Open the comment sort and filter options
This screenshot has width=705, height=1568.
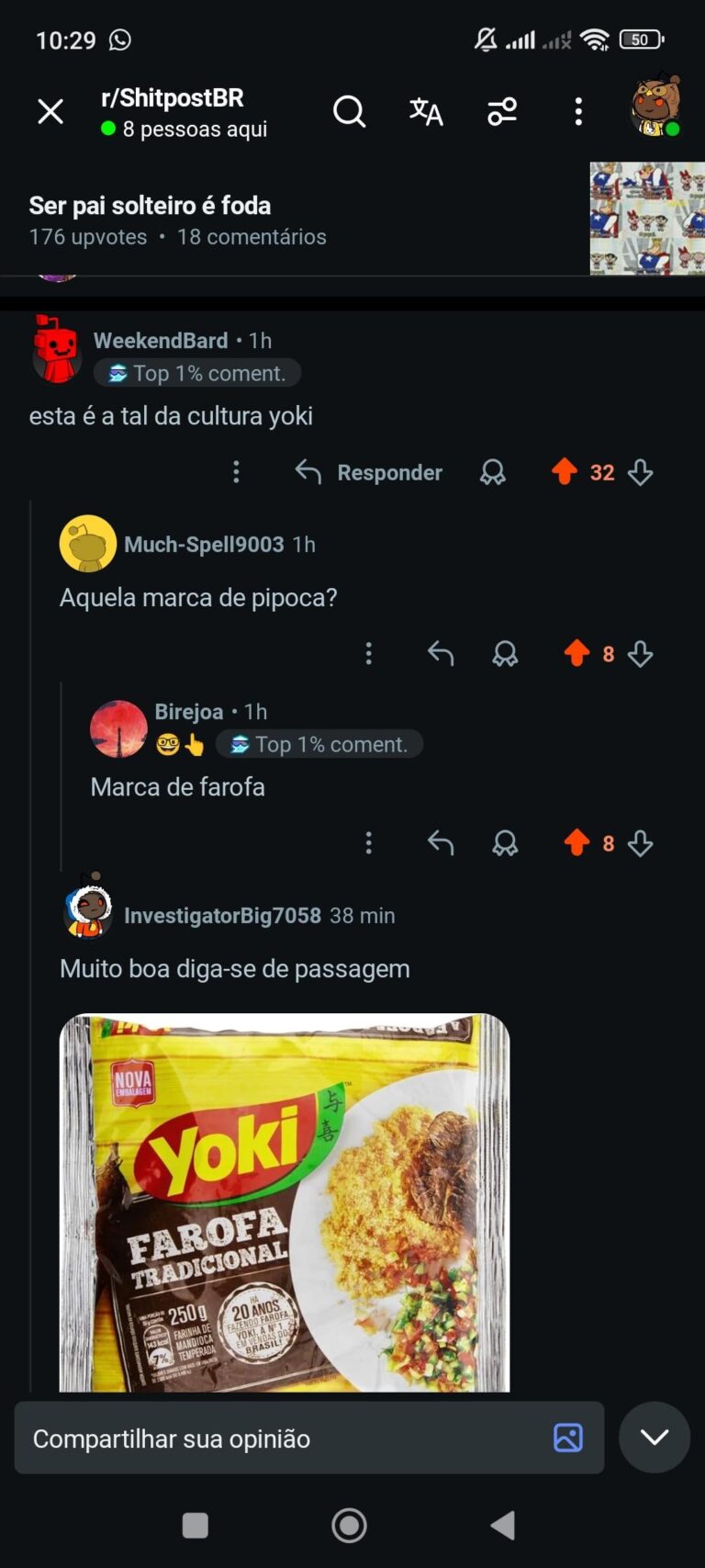pos(502,112)
